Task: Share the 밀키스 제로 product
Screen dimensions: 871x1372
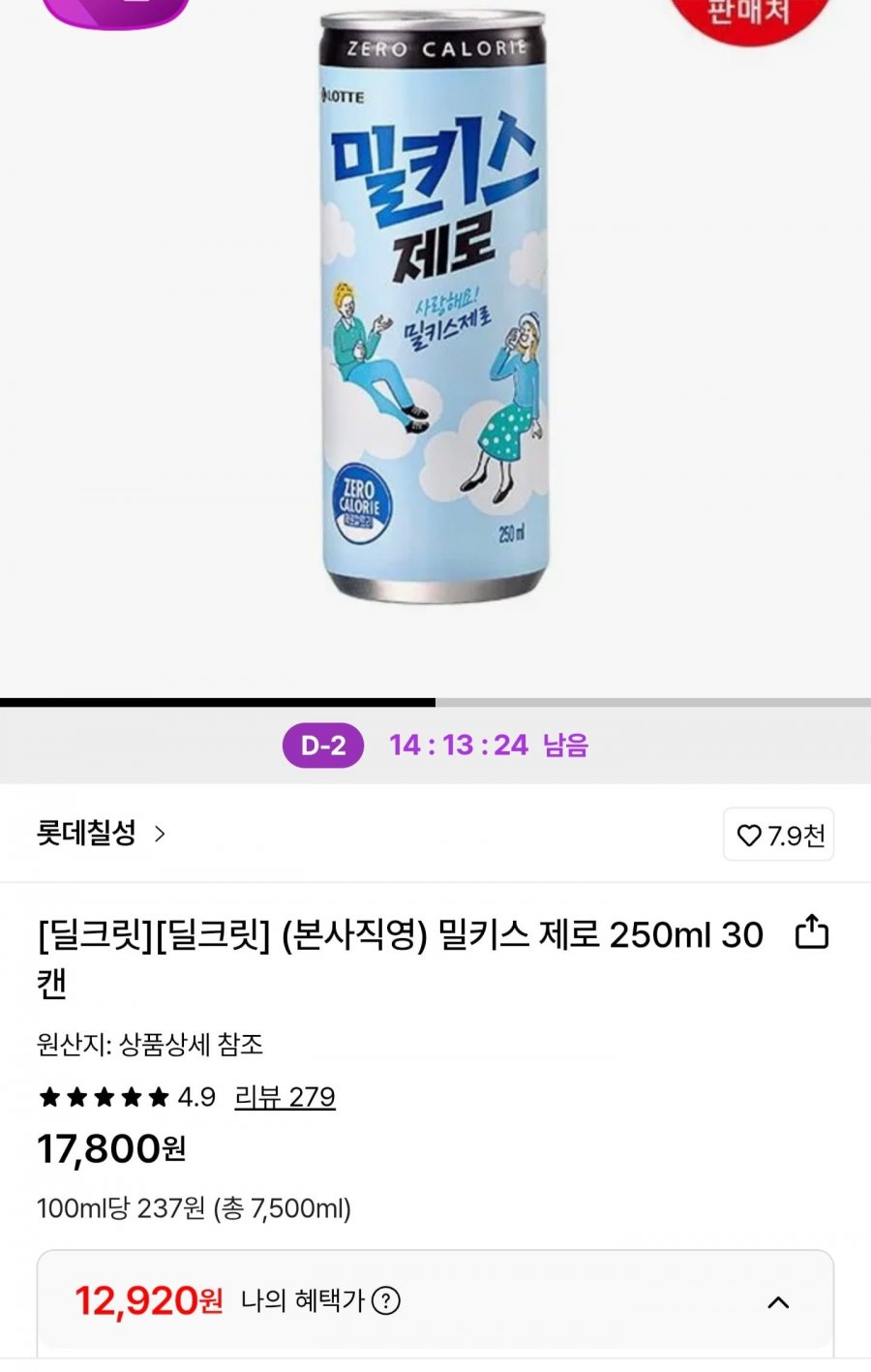Action: [811, 932]
